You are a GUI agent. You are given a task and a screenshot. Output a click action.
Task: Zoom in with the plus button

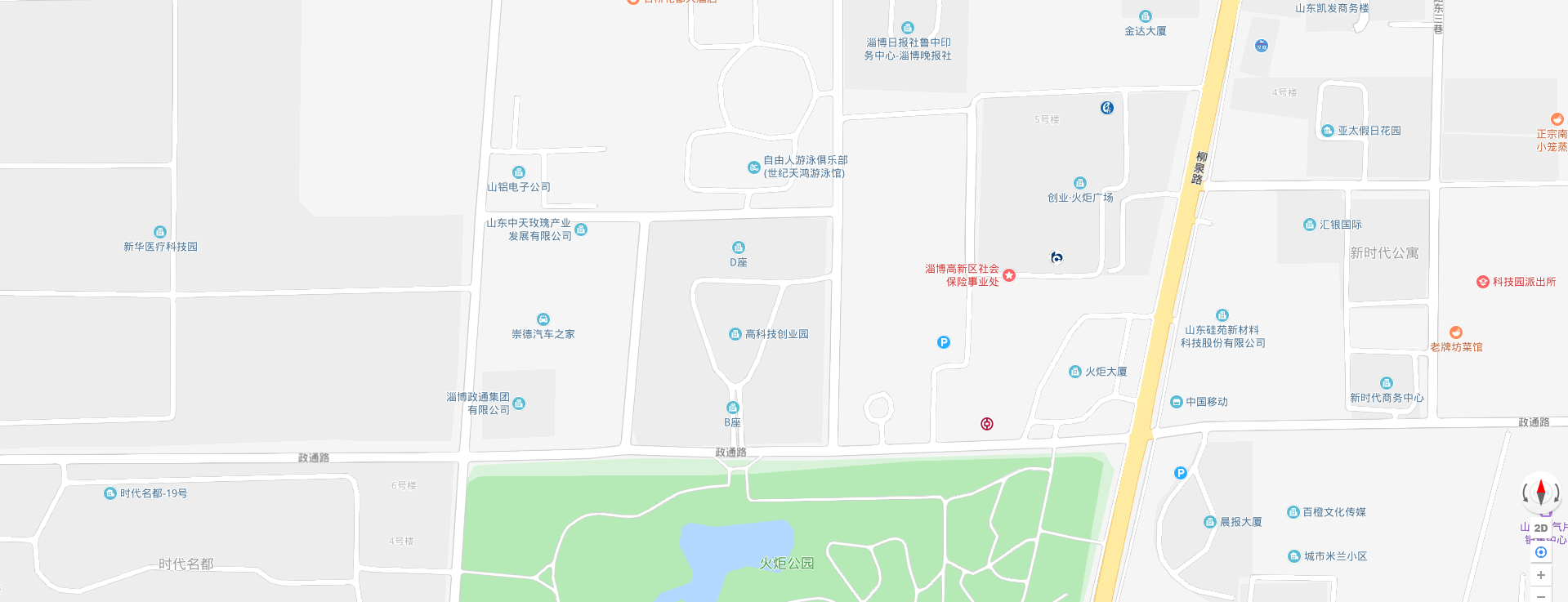[x=1541, y=575]
